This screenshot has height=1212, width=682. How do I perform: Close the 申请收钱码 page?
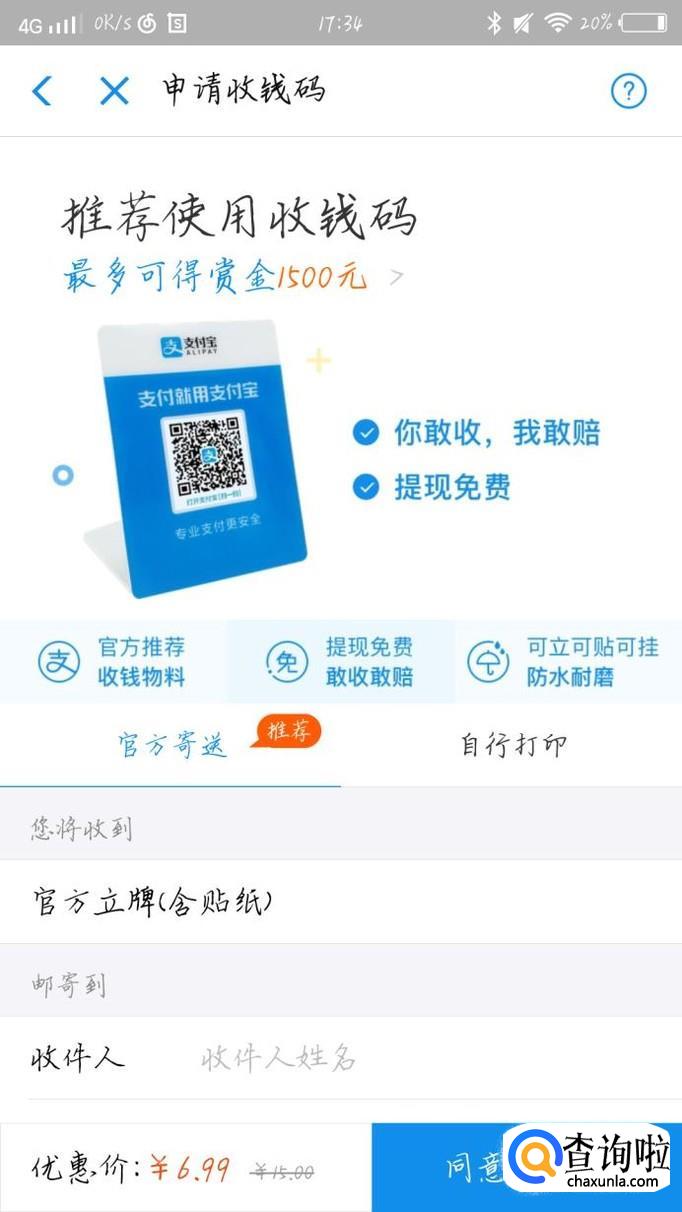[114, 91]
